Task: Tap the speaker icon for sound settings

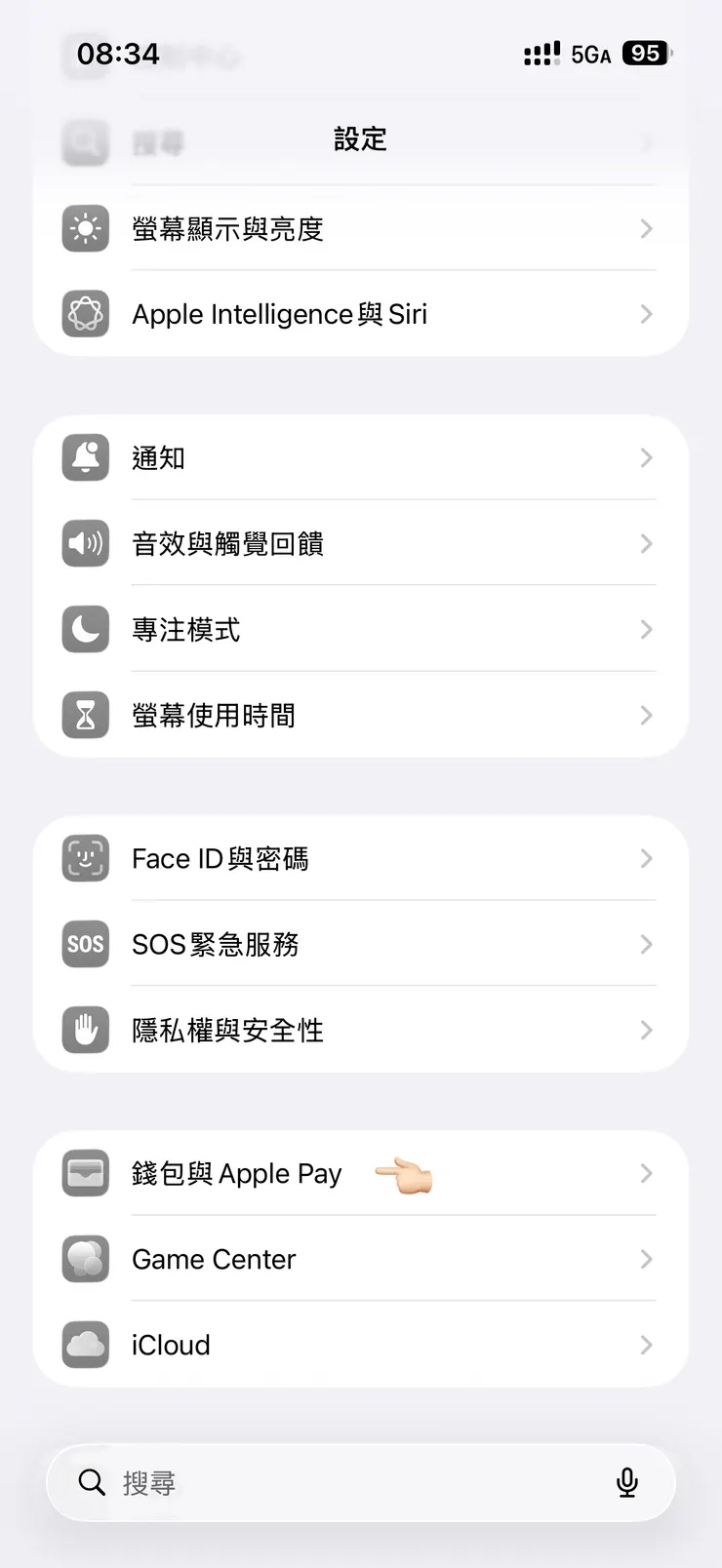Action: tap(85, 544)
